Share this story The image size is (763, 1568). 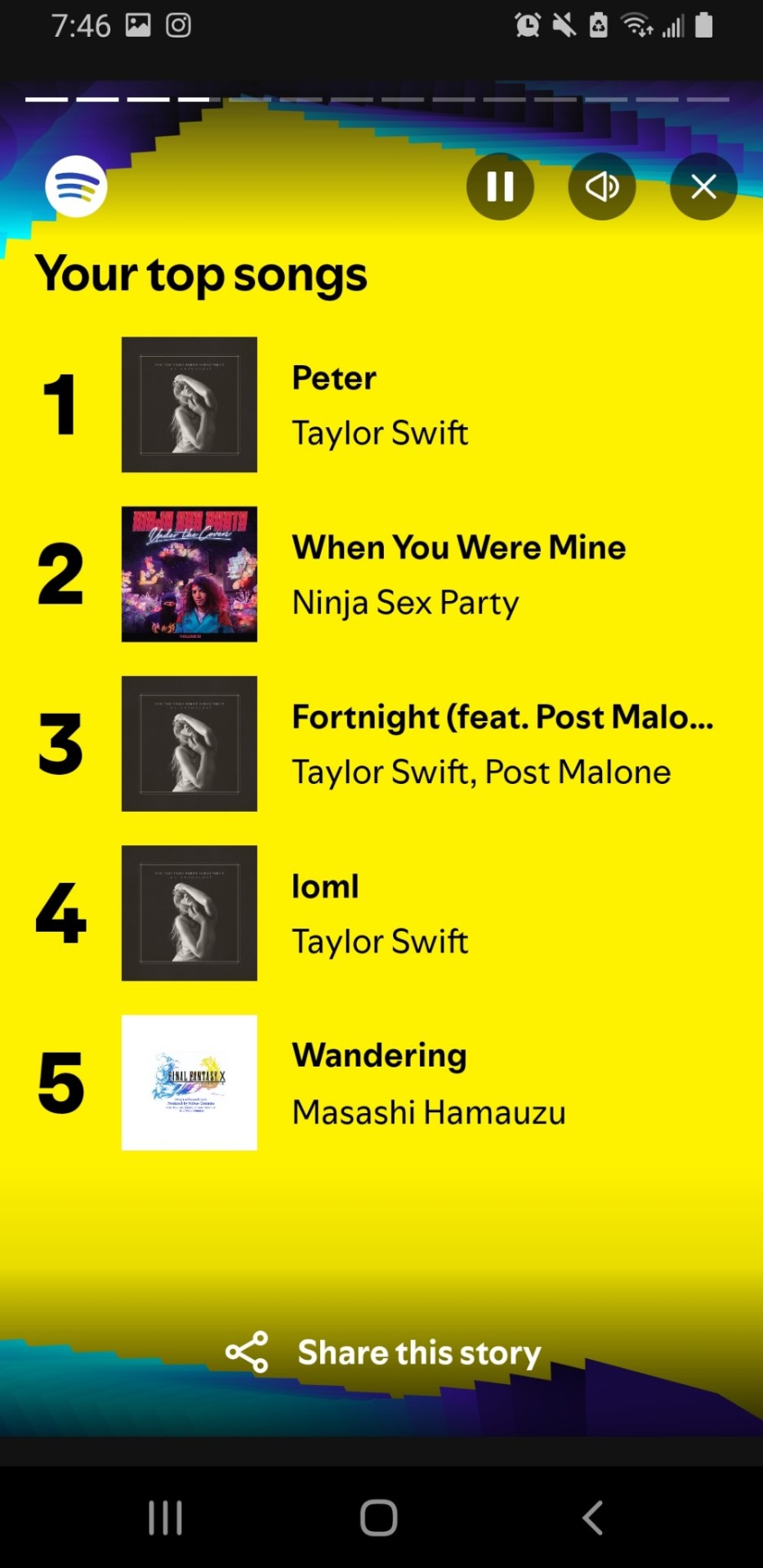(384, 1352)
